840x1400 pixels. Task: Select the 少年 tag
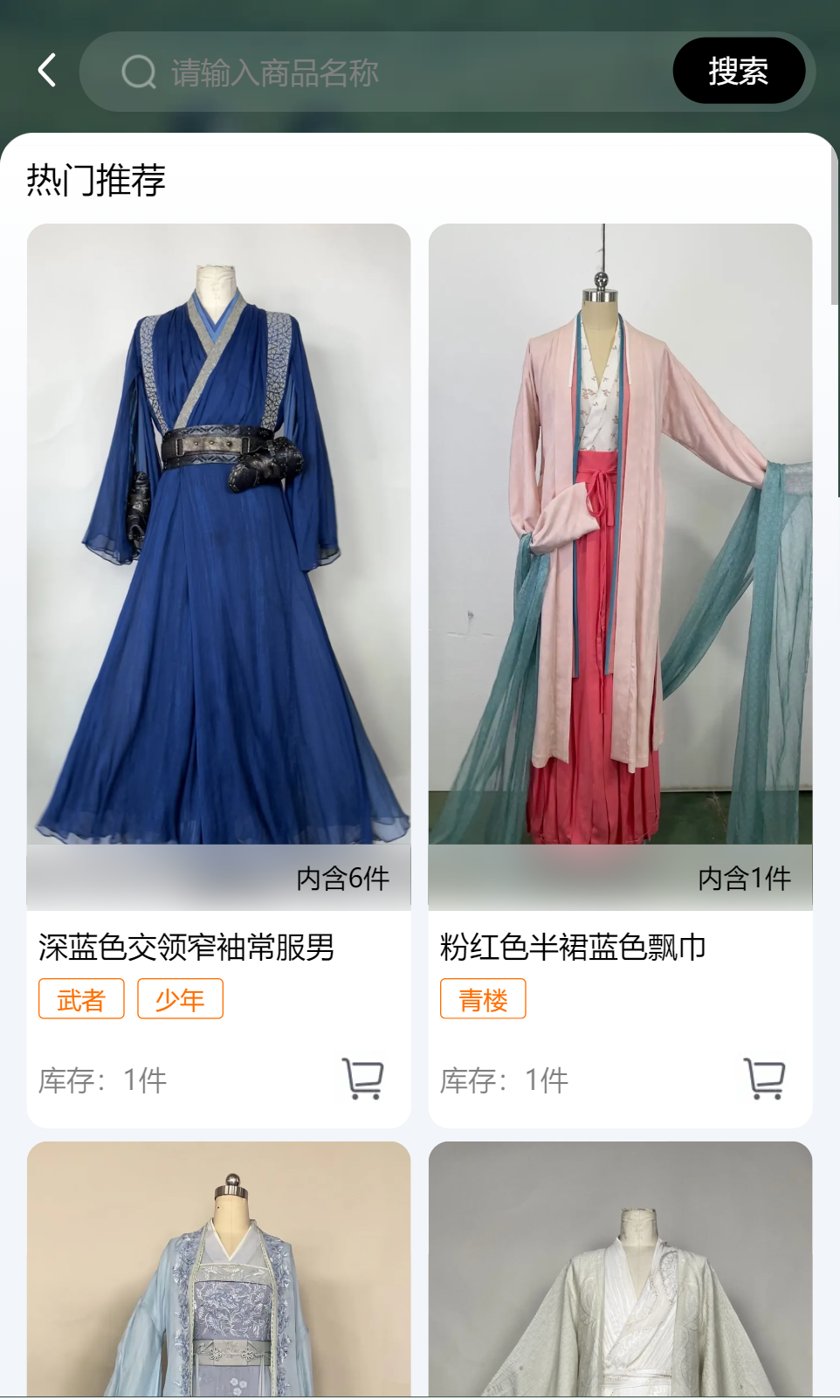[180, 999]
